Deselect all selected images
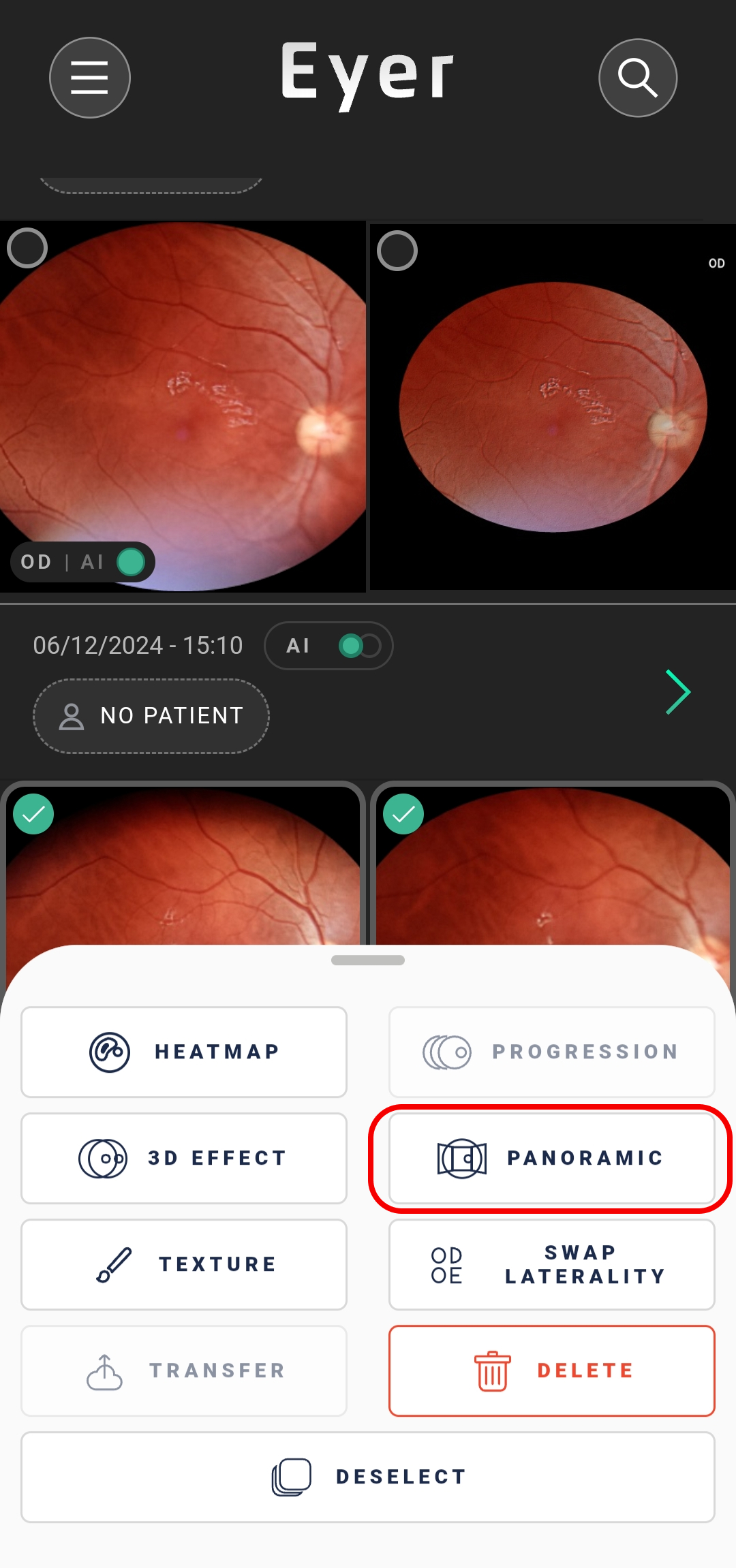 coord(368,1477)
